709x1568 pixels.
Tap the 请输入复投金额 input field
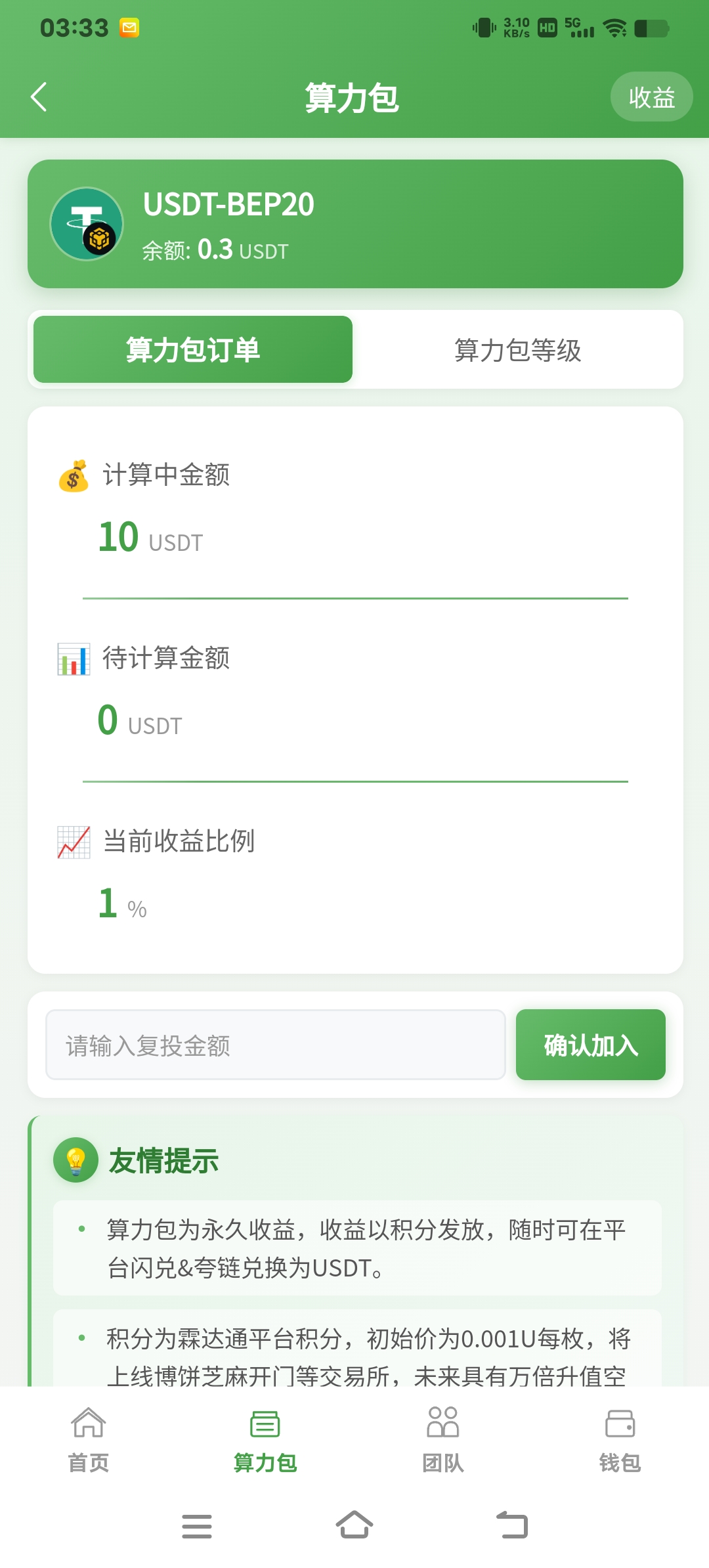276,1045
